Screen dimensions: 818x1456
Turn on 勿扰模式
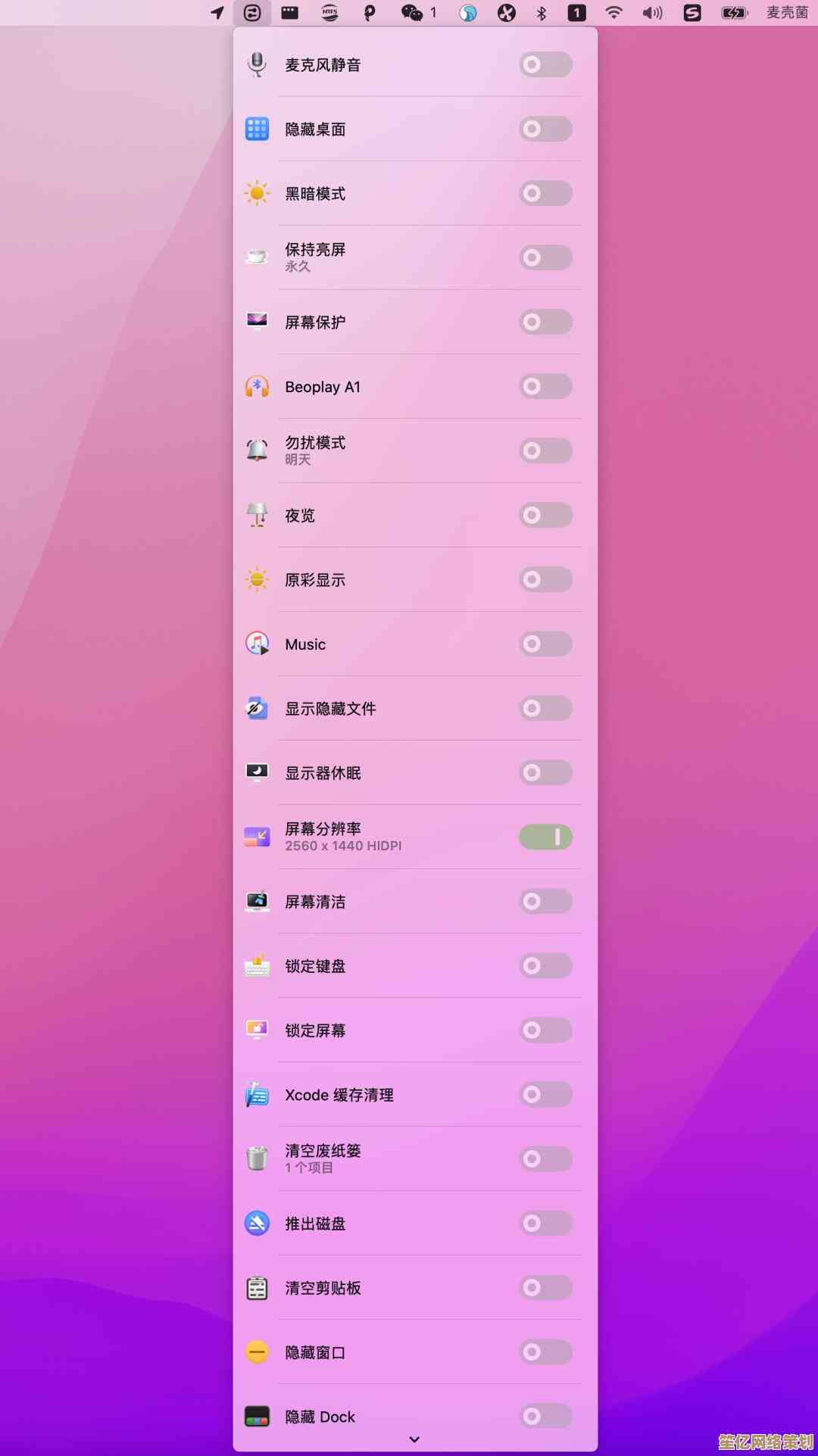(545, 451)
